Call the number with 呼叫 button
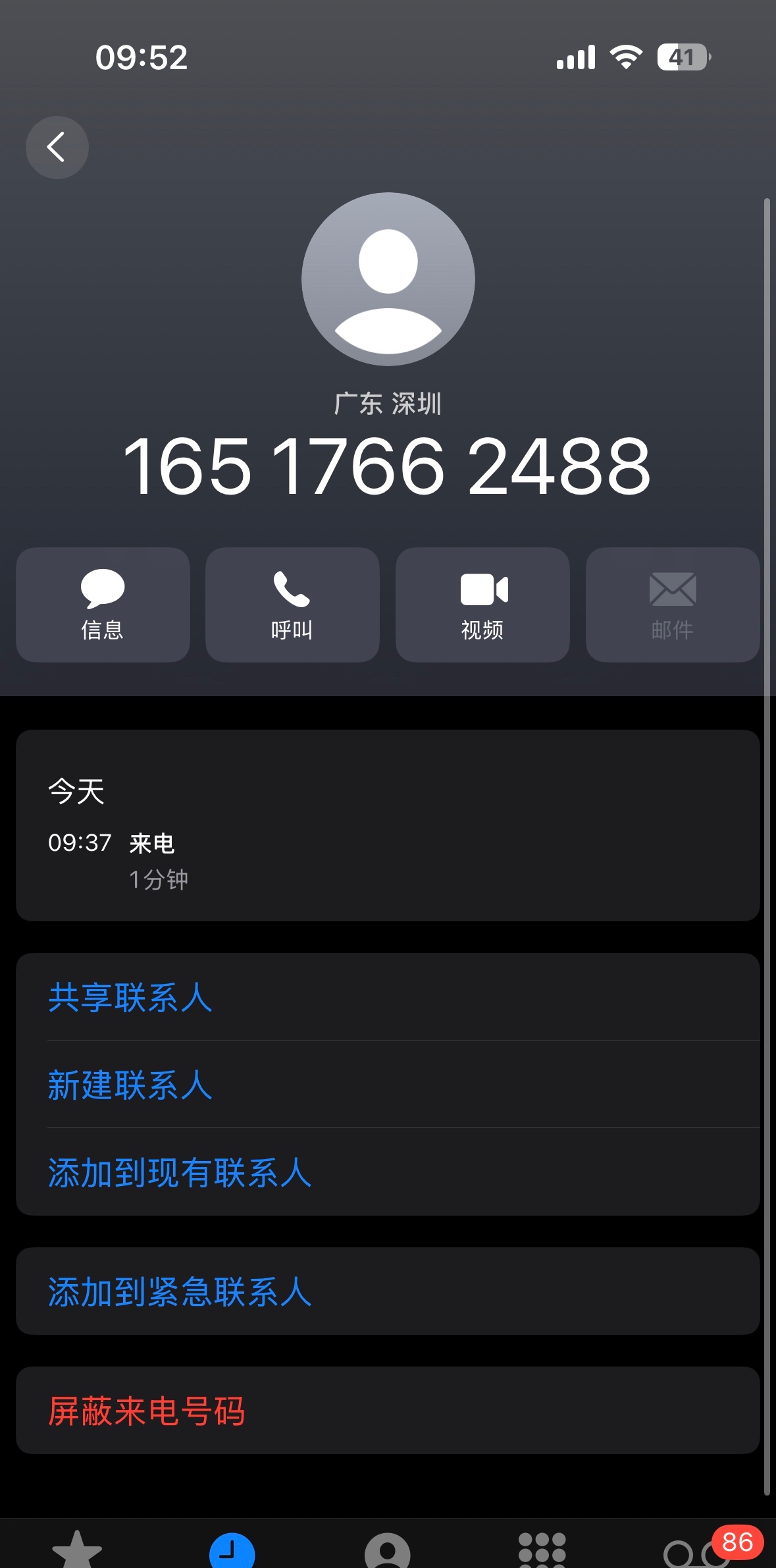Viewport: 776px width, 1568px height. pyautogui.click(x=292, y=604)
